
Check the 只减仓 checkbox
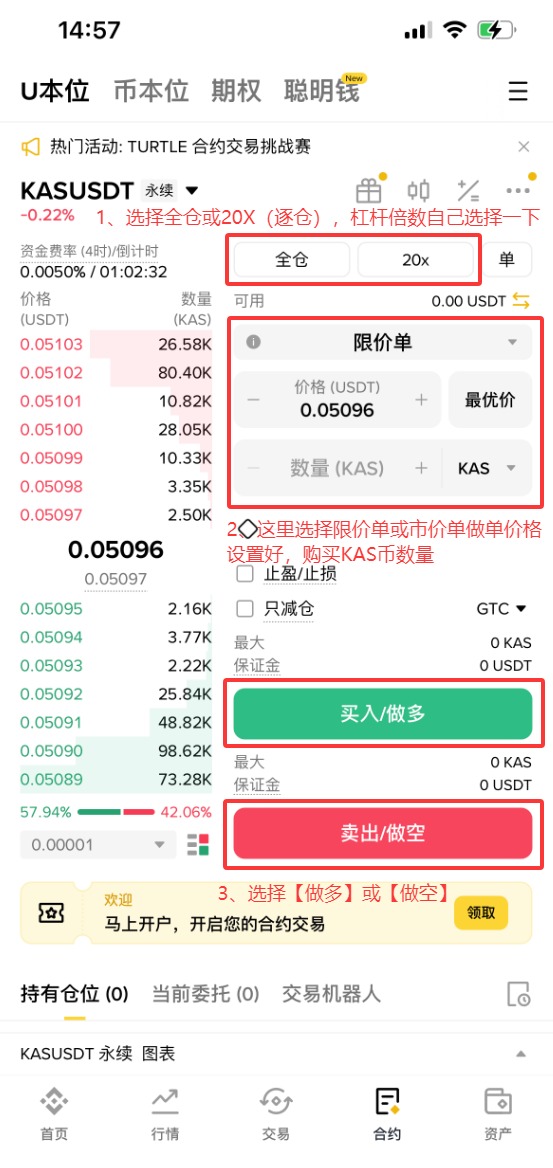pyautogui.click(x=244, y=609)
